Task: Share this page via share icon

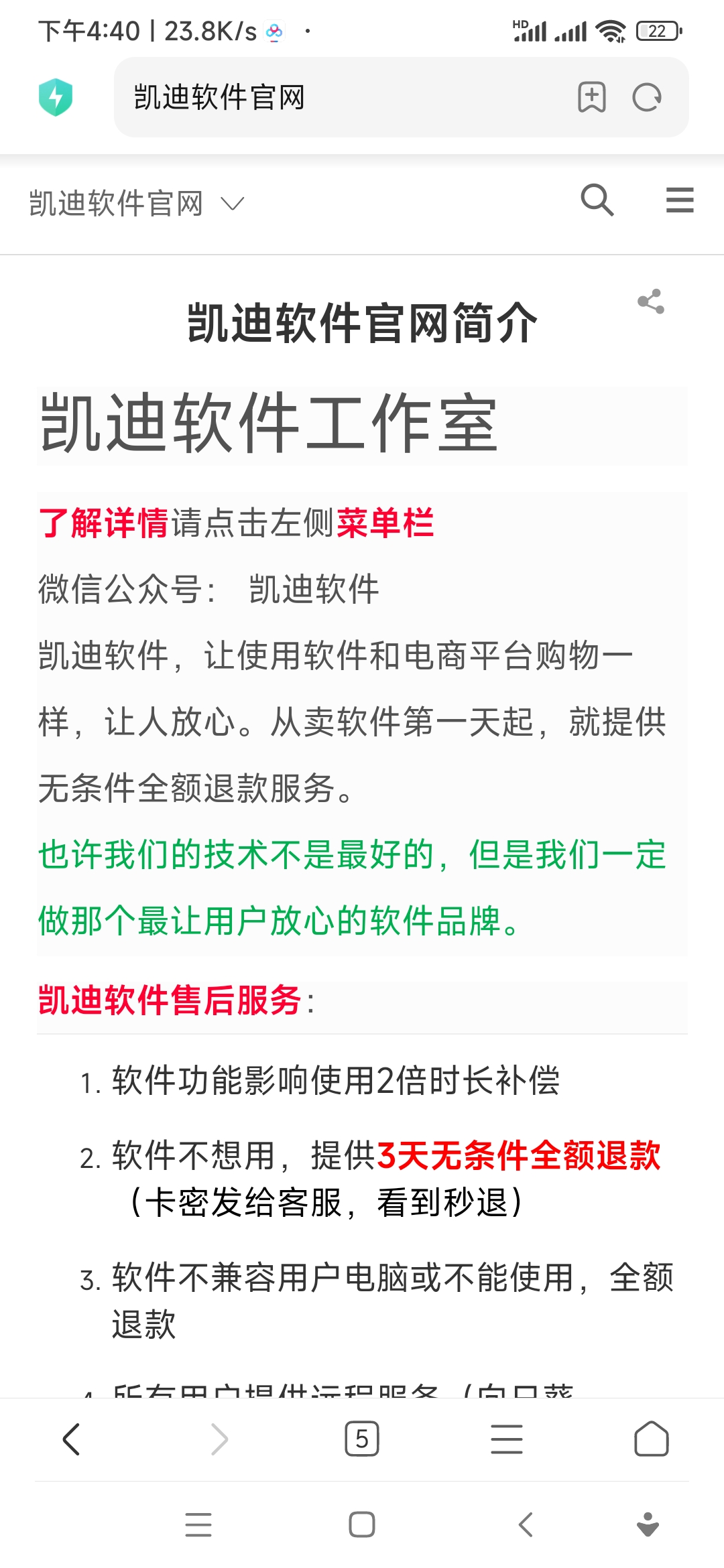Action: [x=651, y=302]
